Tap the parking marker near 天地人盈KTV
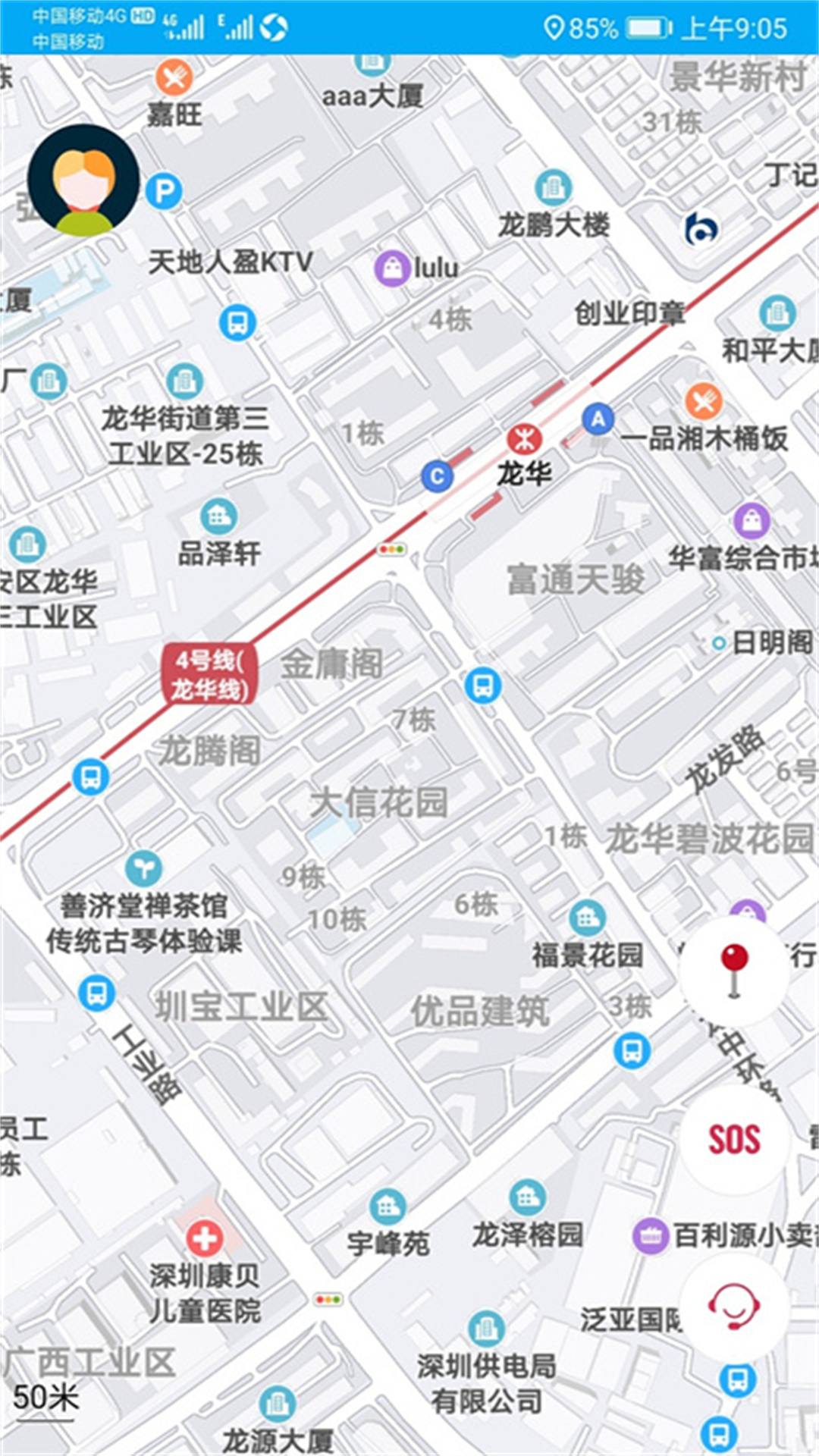819x1456 pixels. [x=165, y=191]
